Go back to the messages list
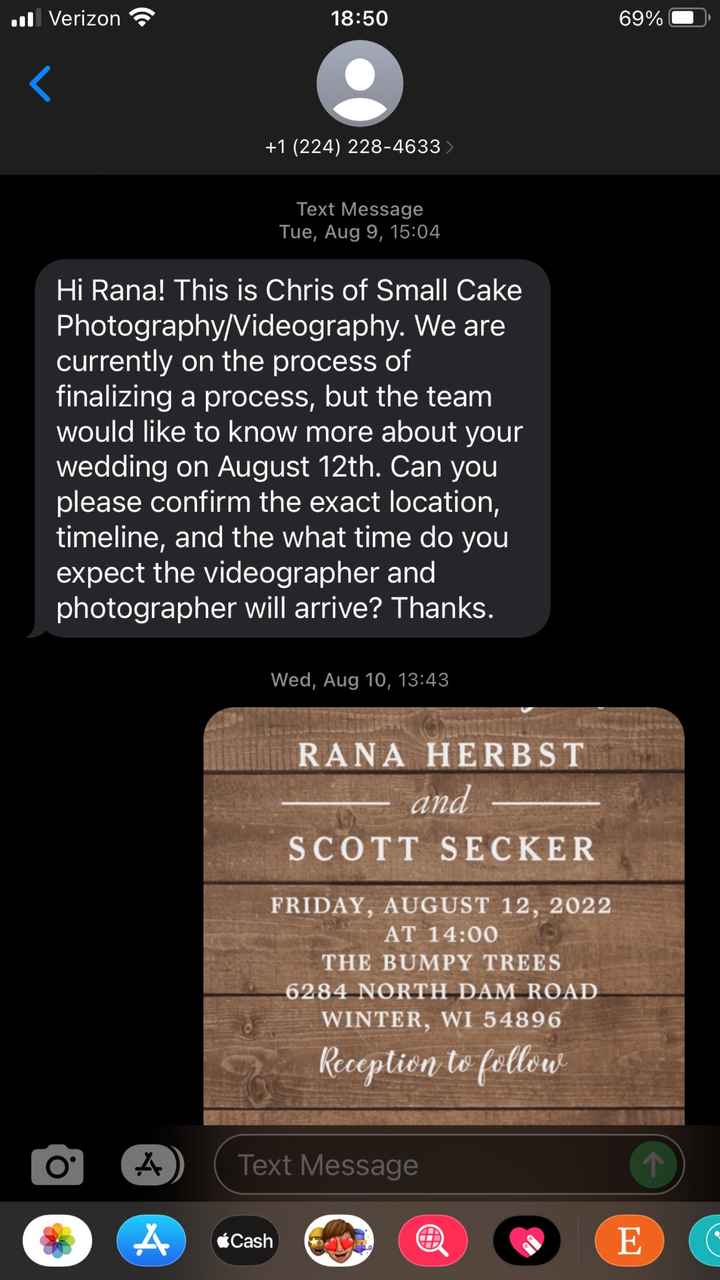The image size is (720, 1280). pos(40,84)
